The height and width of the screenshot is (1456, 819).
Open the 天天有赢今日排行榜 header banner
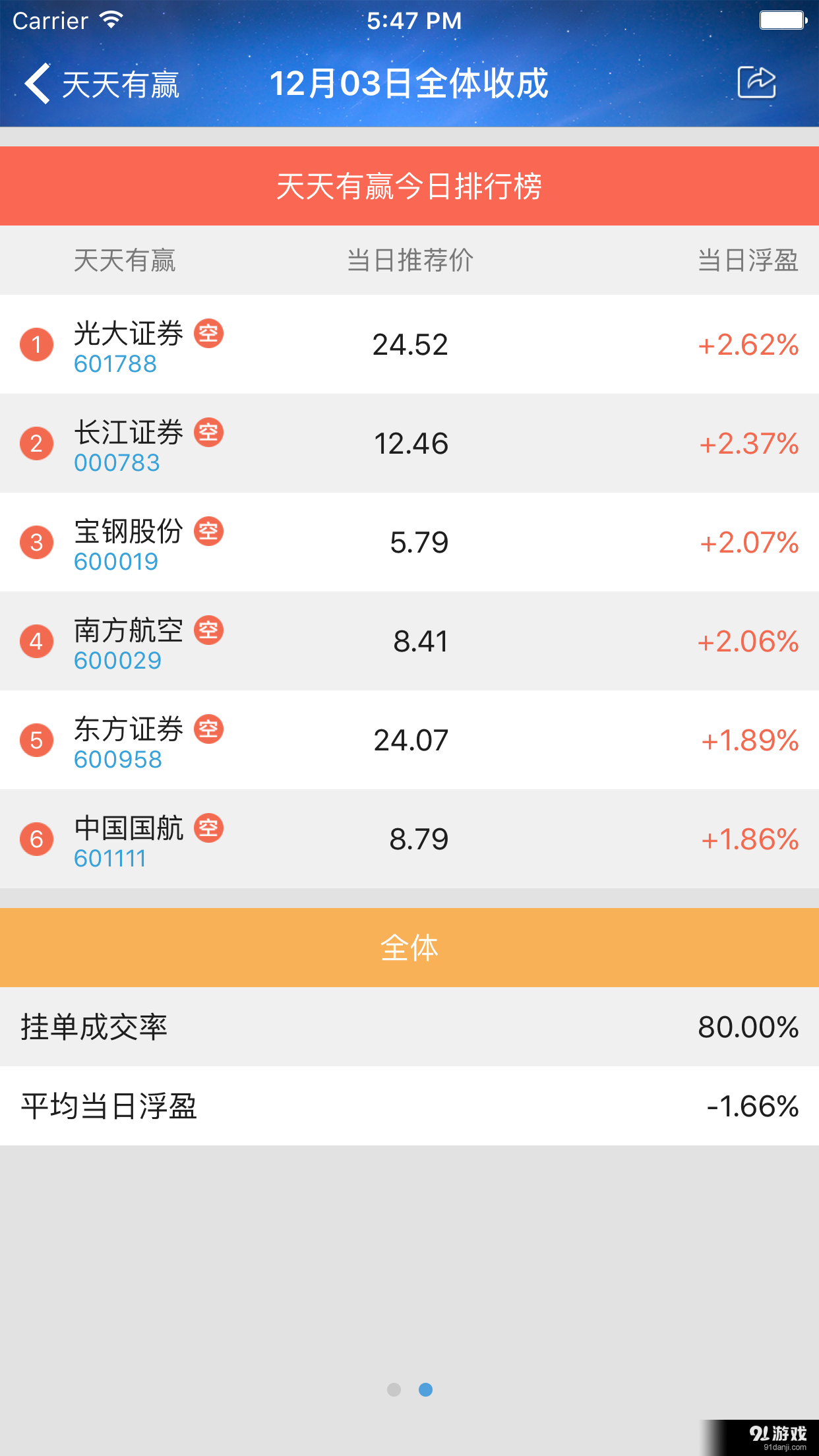pyautogui.click(x=409, y=186)
